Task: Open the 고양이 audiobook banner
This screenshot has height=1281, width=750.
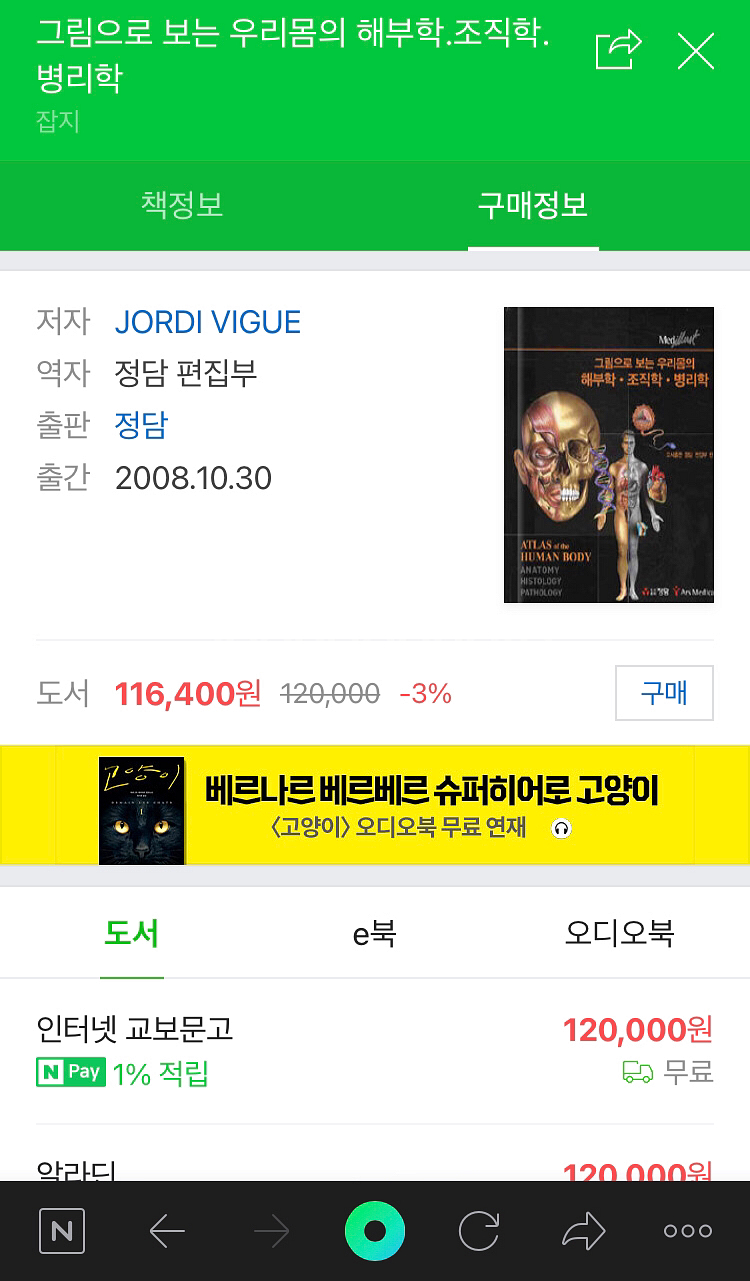Action: (375, 805)
